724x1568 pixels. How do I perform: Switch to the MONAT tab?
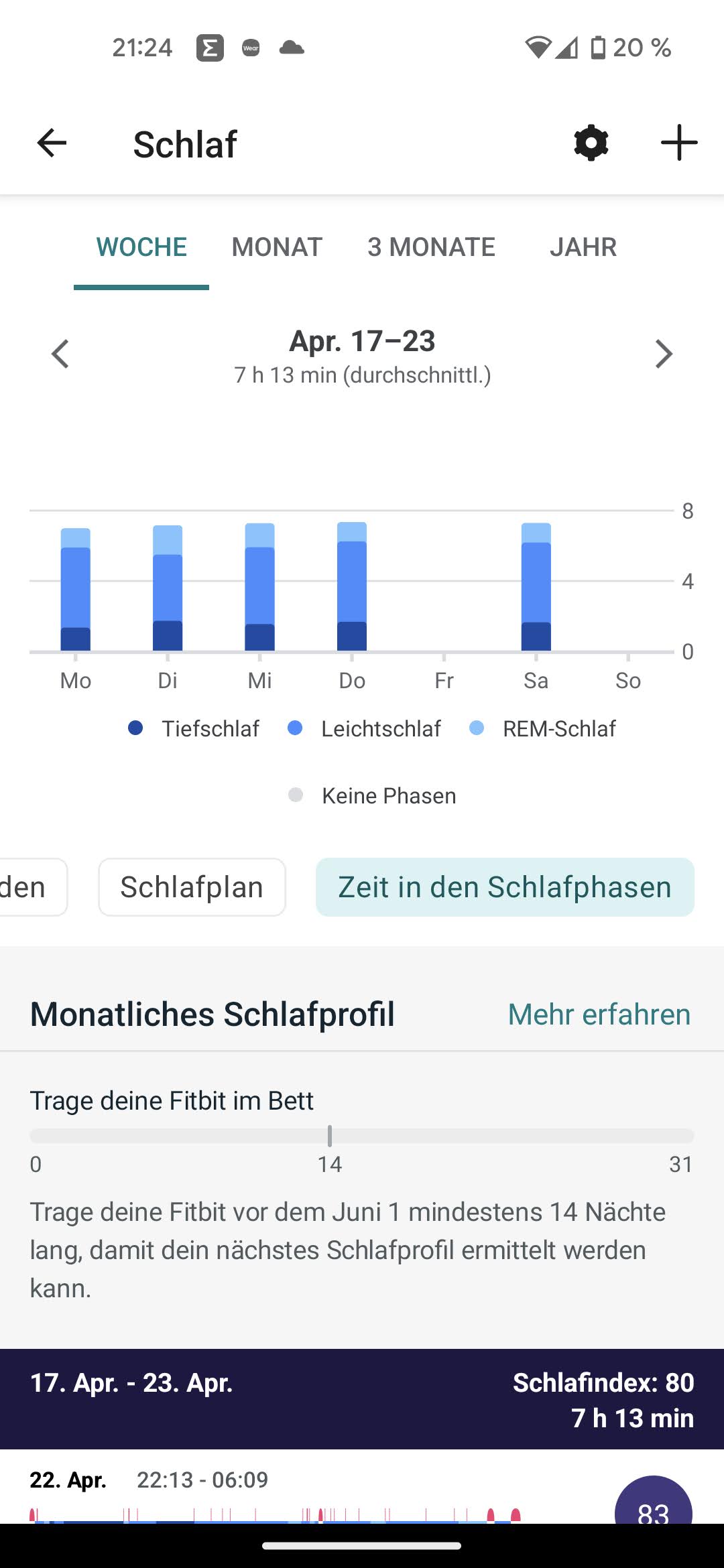pos(277,247)
